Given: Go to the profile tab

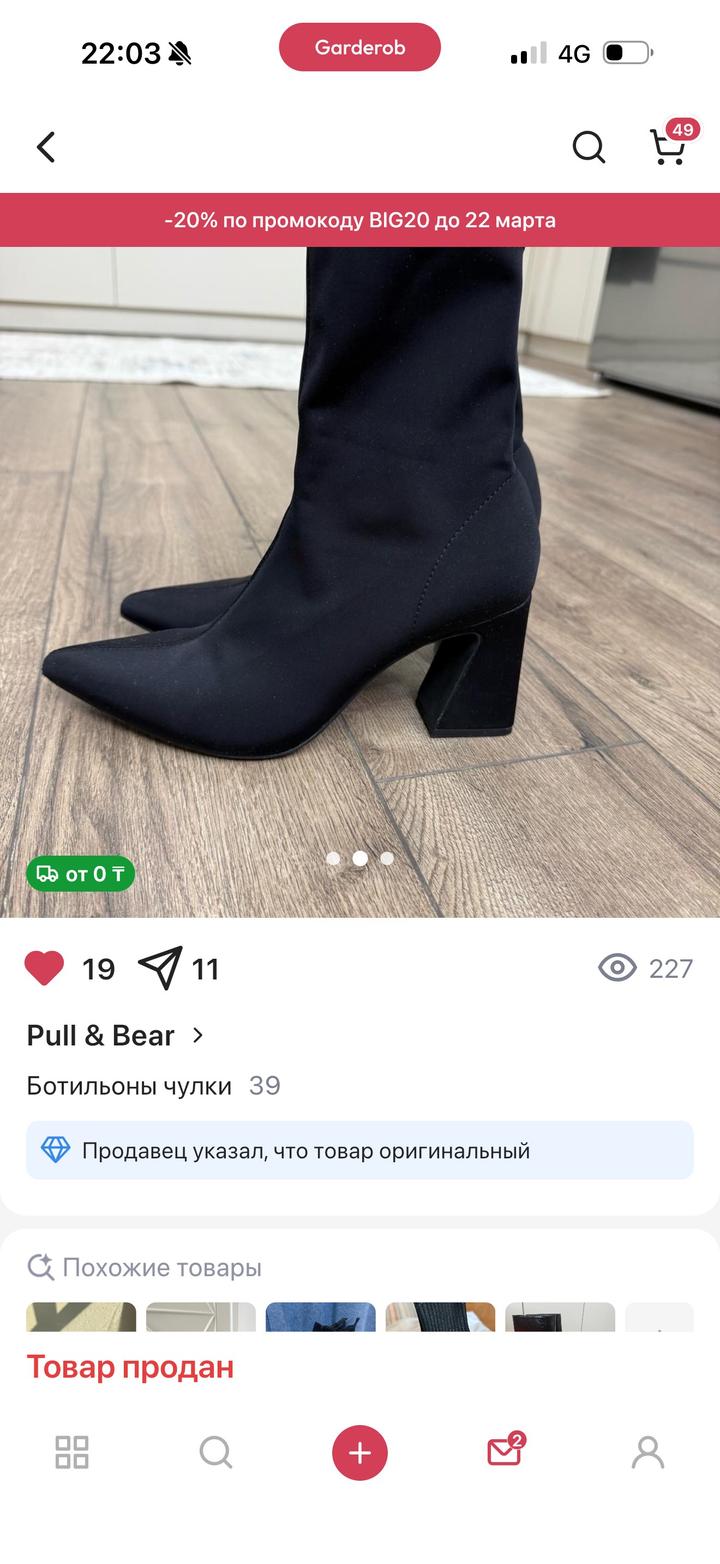Looking at the screenshot, I should tap(648, 1452).
